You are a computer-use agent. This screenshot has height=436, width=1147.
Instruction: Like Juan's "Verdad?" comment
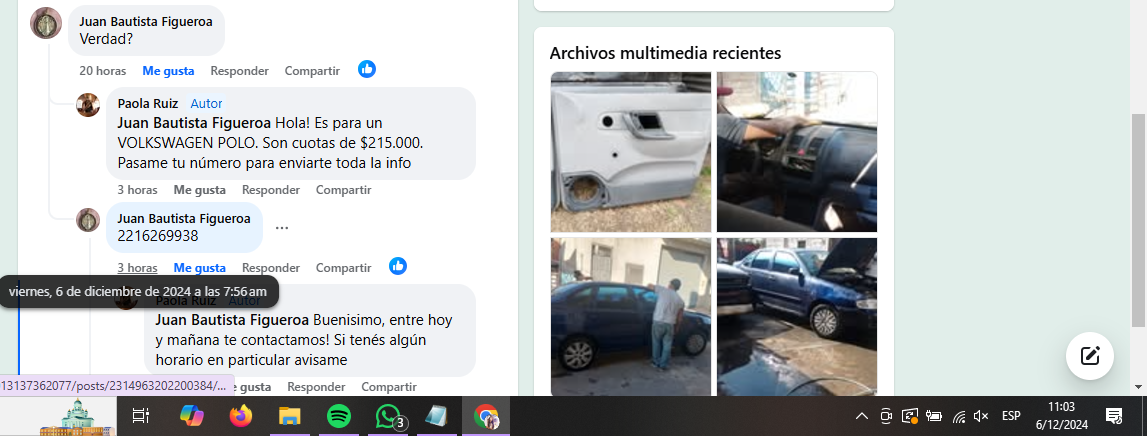pyautogui.click(x=168, y=71)
